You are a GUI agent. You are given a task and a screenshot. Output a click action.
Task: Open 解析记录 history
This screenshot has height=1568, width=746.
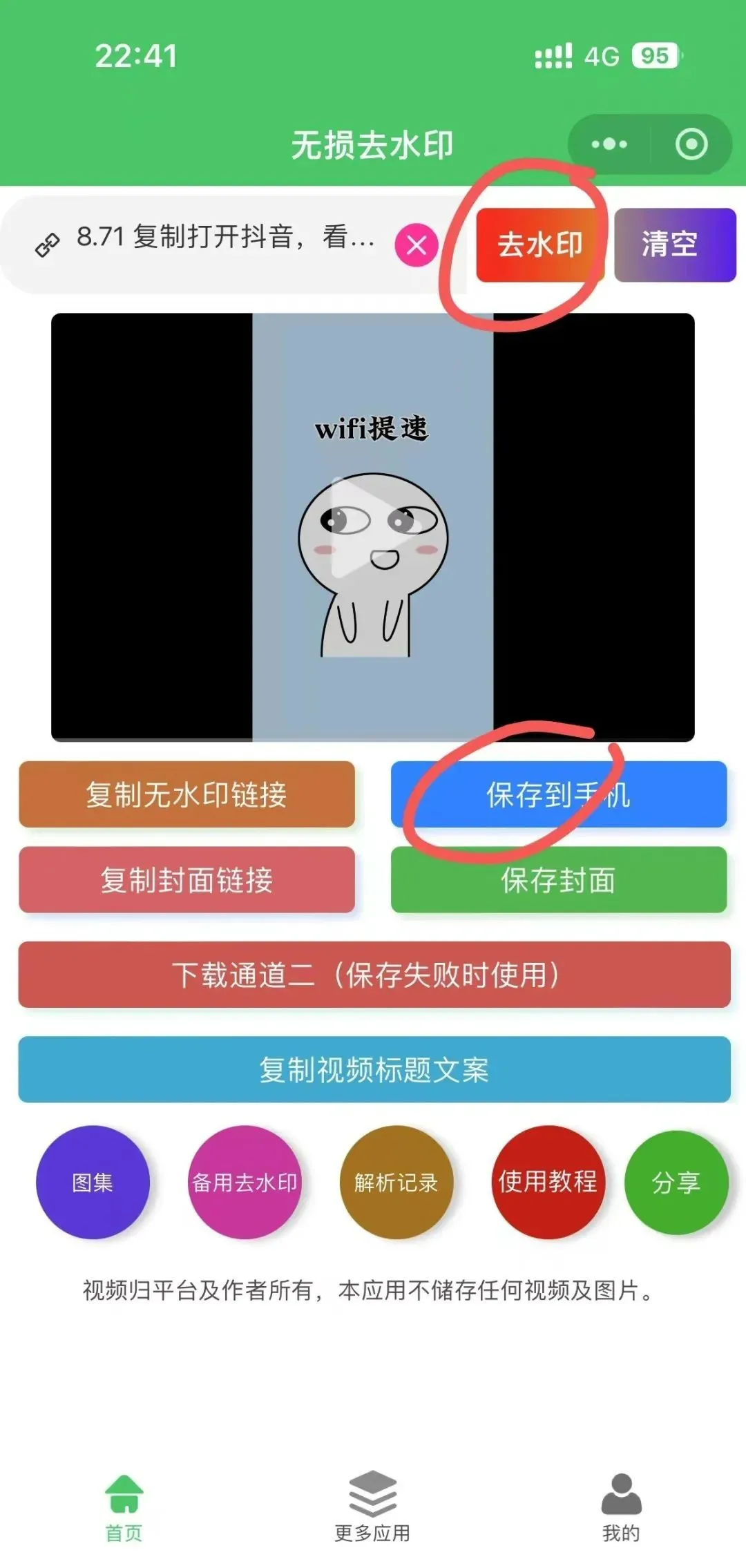[396, 1182]
